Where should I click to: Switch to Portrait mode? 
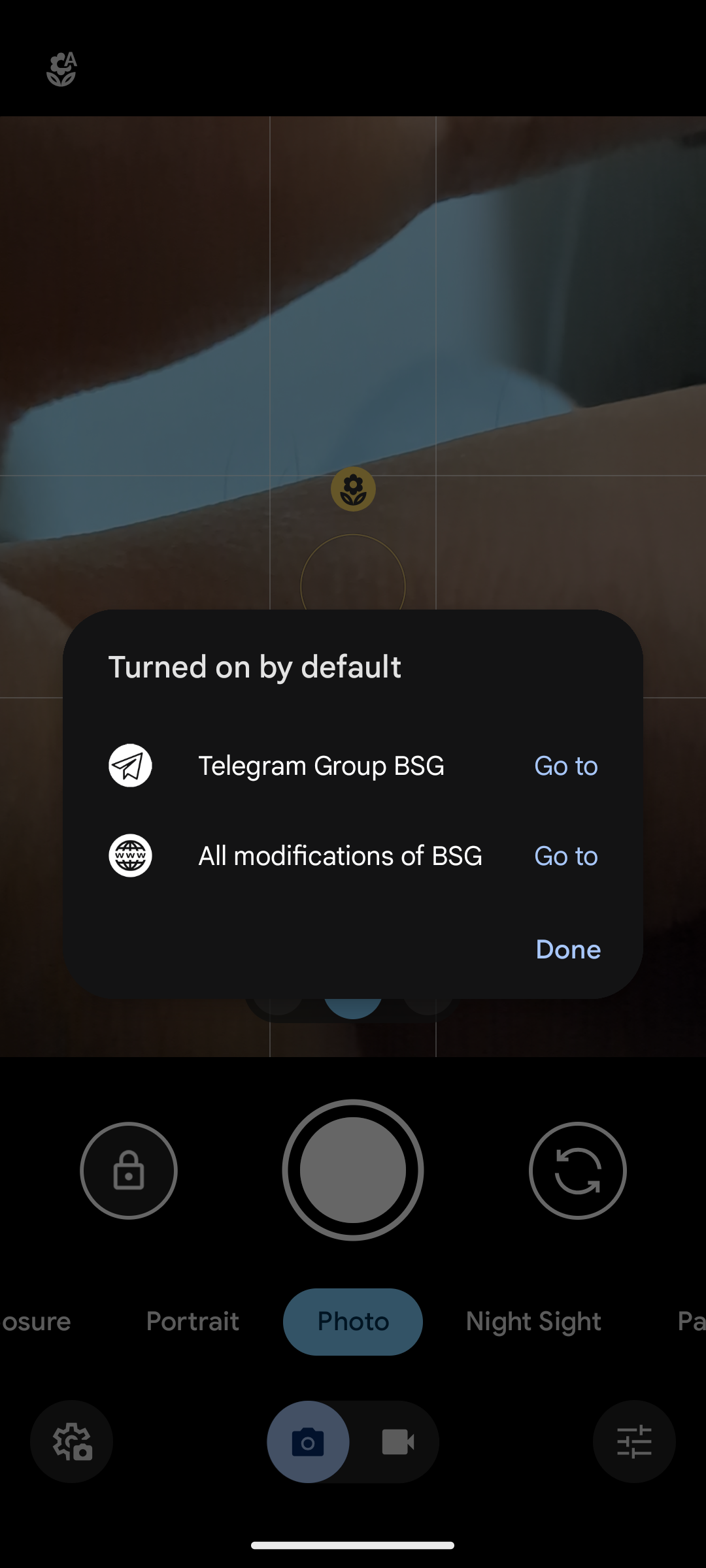(x=193, y=1322)
